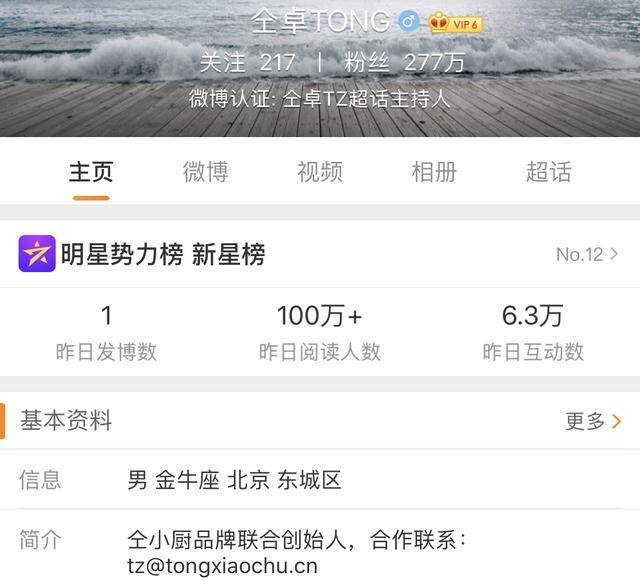Image resolution: width=640 pixels, height=587 pixels.
Task: View the 关注 217 following list
Action: 247,62
